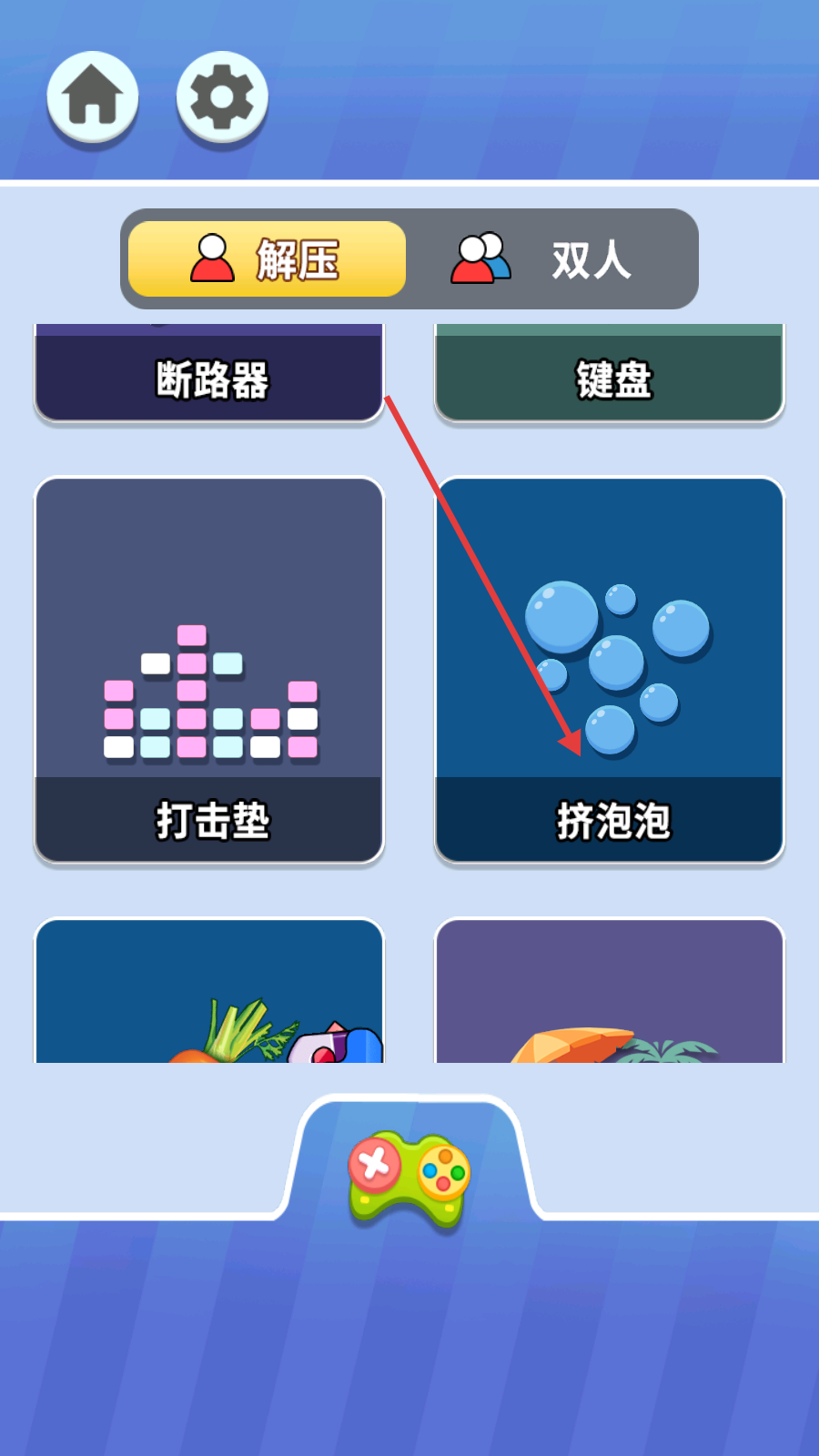
Task: Tap the green gamepad button
Action: coord(409,1176)
